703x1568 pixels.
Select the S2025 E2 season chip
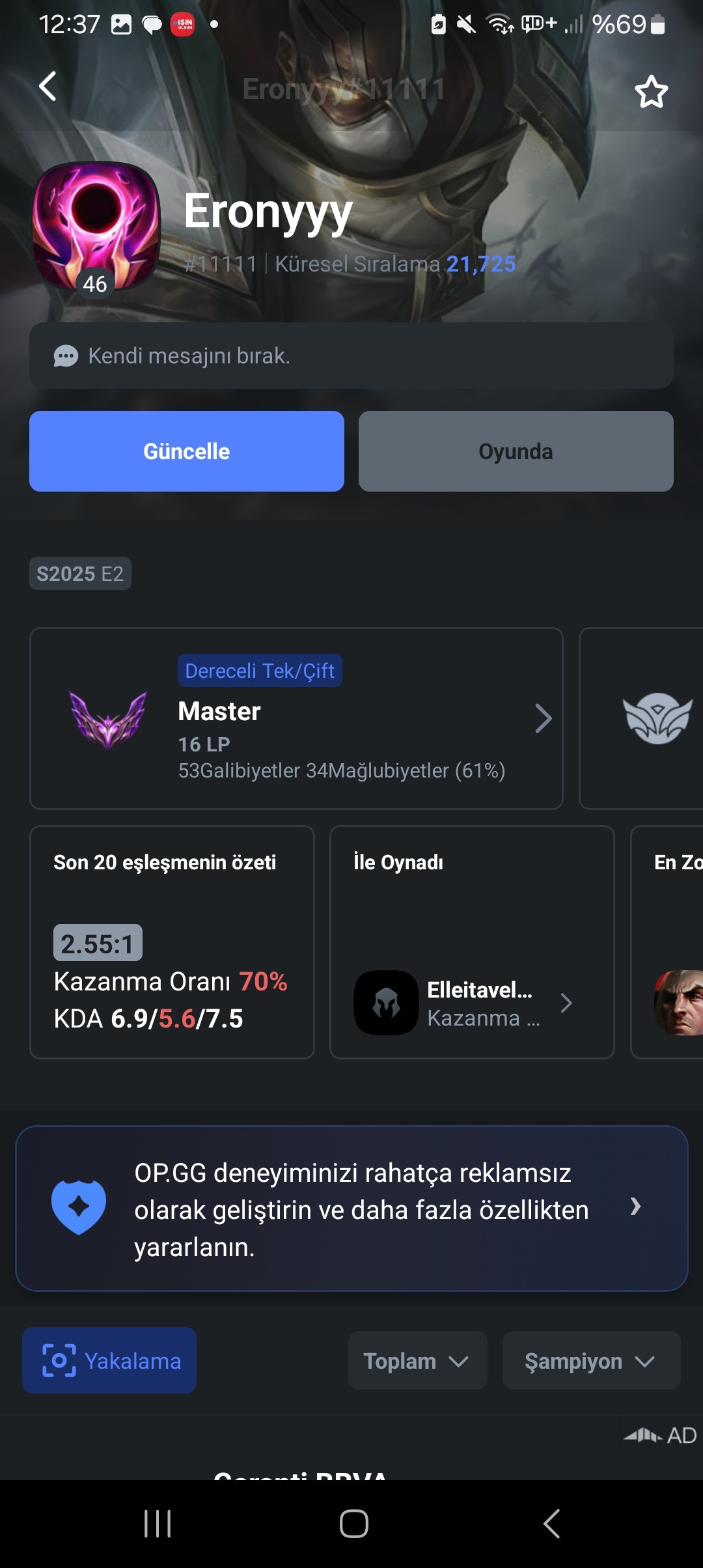80,574
